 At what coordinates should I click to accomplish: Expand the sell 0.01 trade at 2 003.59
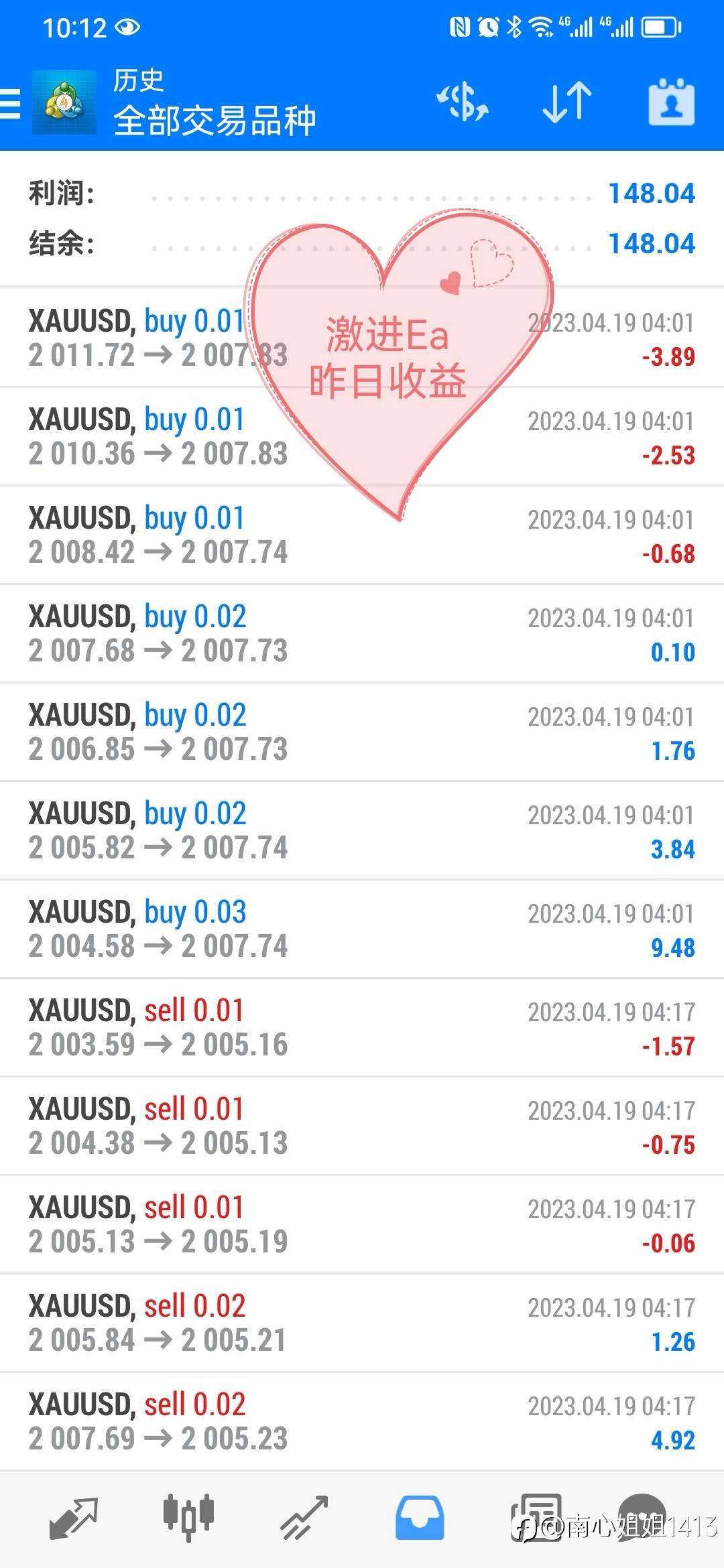[362, 1027]
